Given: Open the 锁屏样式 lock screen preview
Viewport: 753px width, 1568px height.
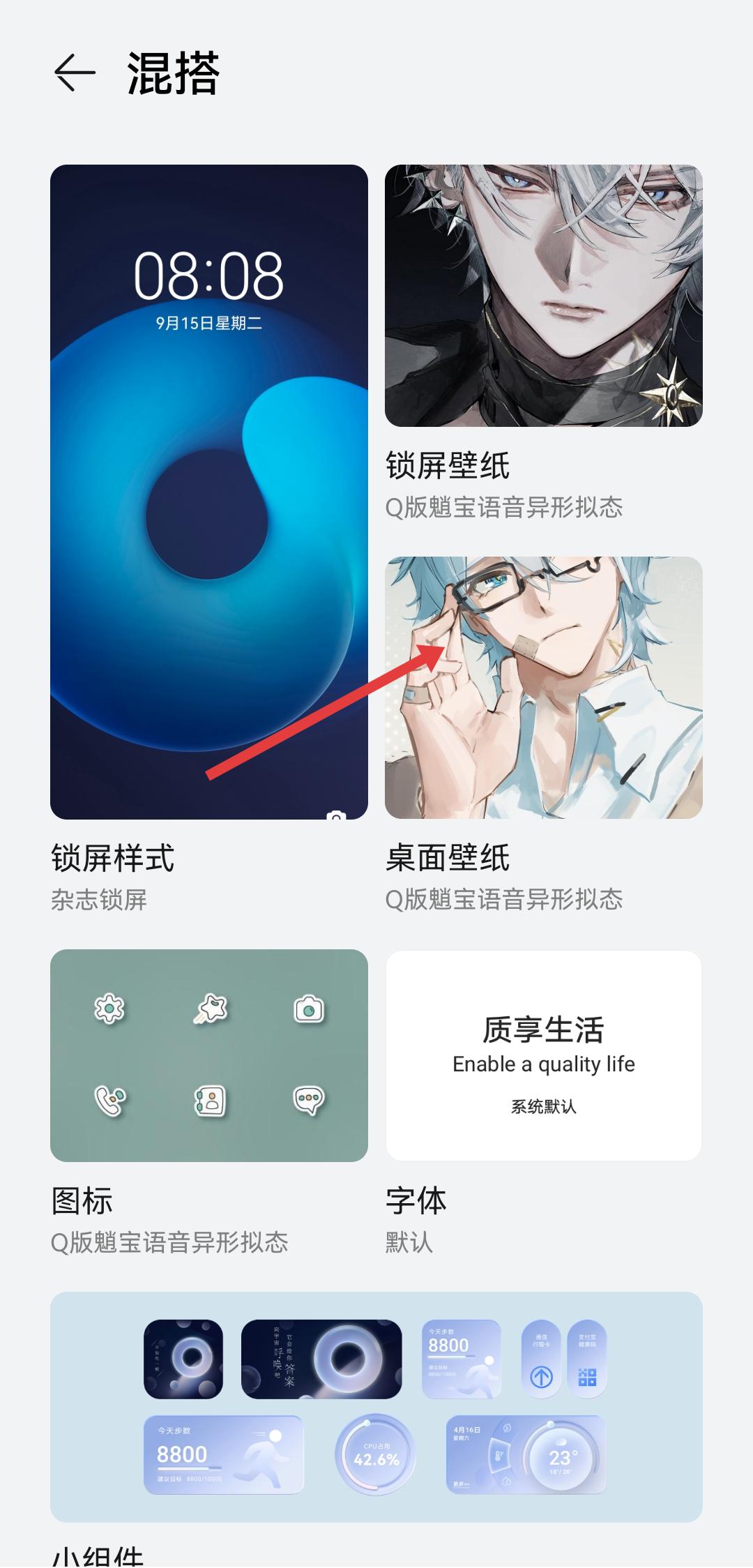Looking at the screenshot, I should click(208, 491).
